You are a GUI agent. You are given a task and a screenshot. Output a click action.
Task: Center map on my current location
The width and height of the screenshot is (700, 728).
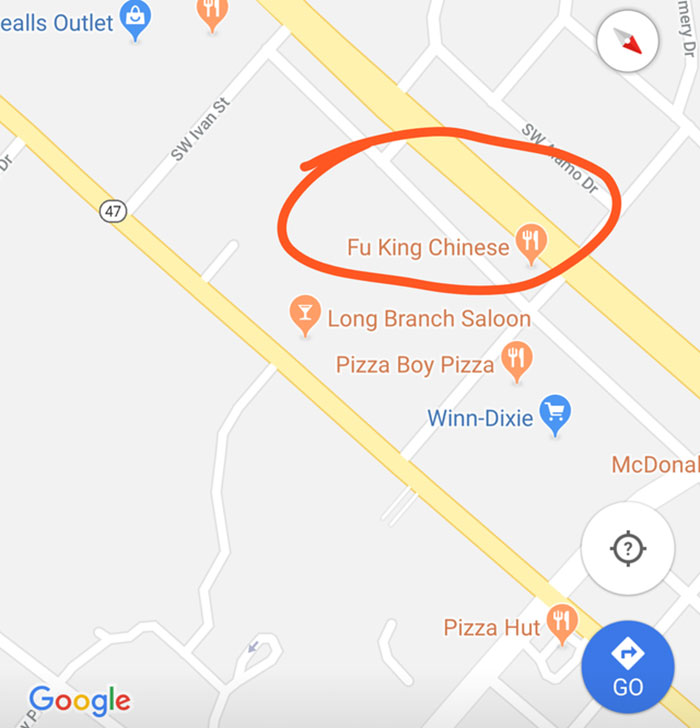pos(627,549)
